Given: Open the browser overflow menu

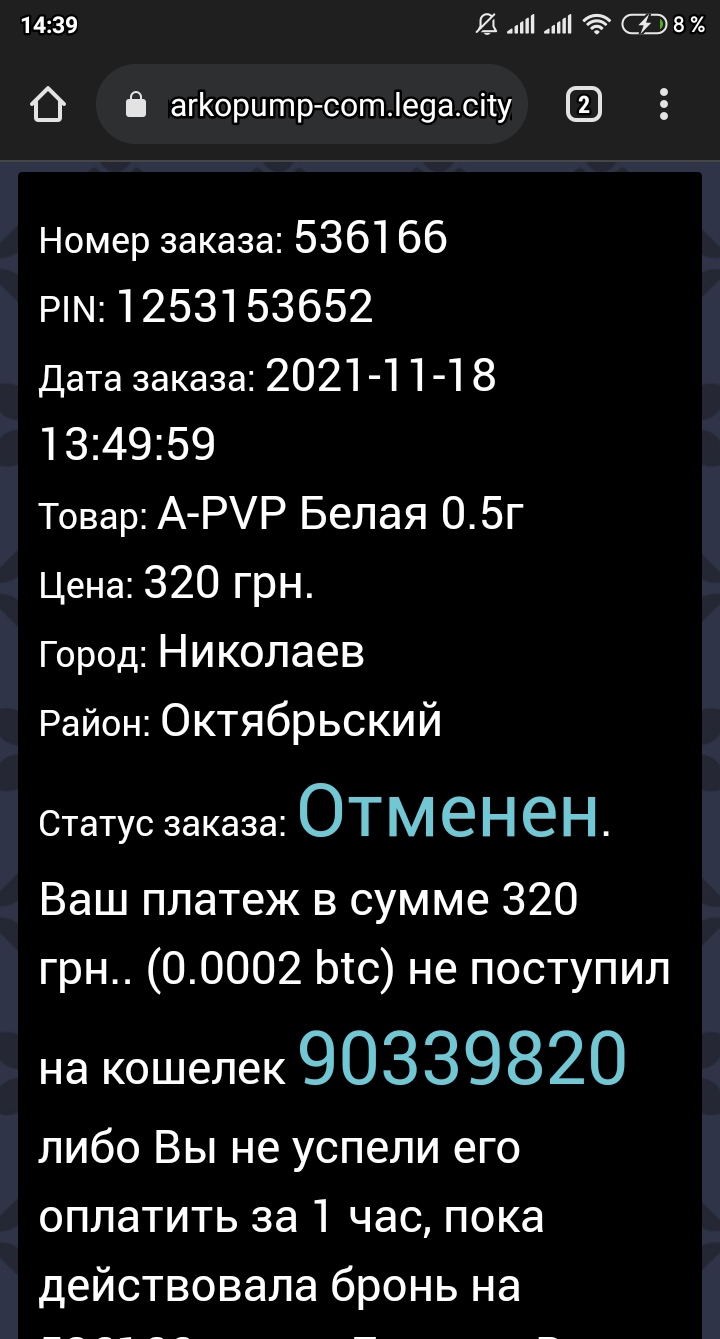Looking at the screenshot, I should pos(665,105).
